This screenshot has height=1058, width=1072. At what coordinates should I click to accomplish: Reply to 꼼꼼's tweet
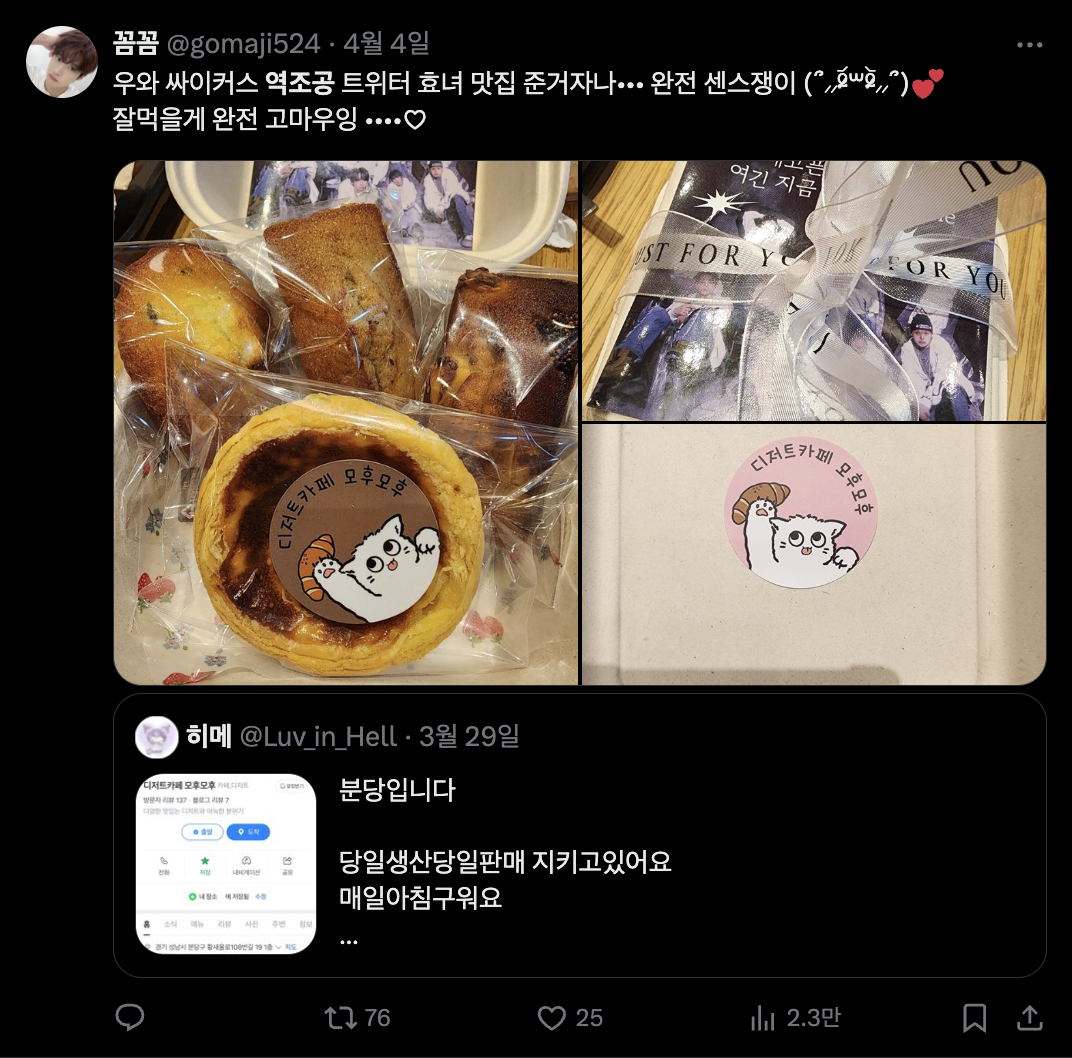[130, 1018]
